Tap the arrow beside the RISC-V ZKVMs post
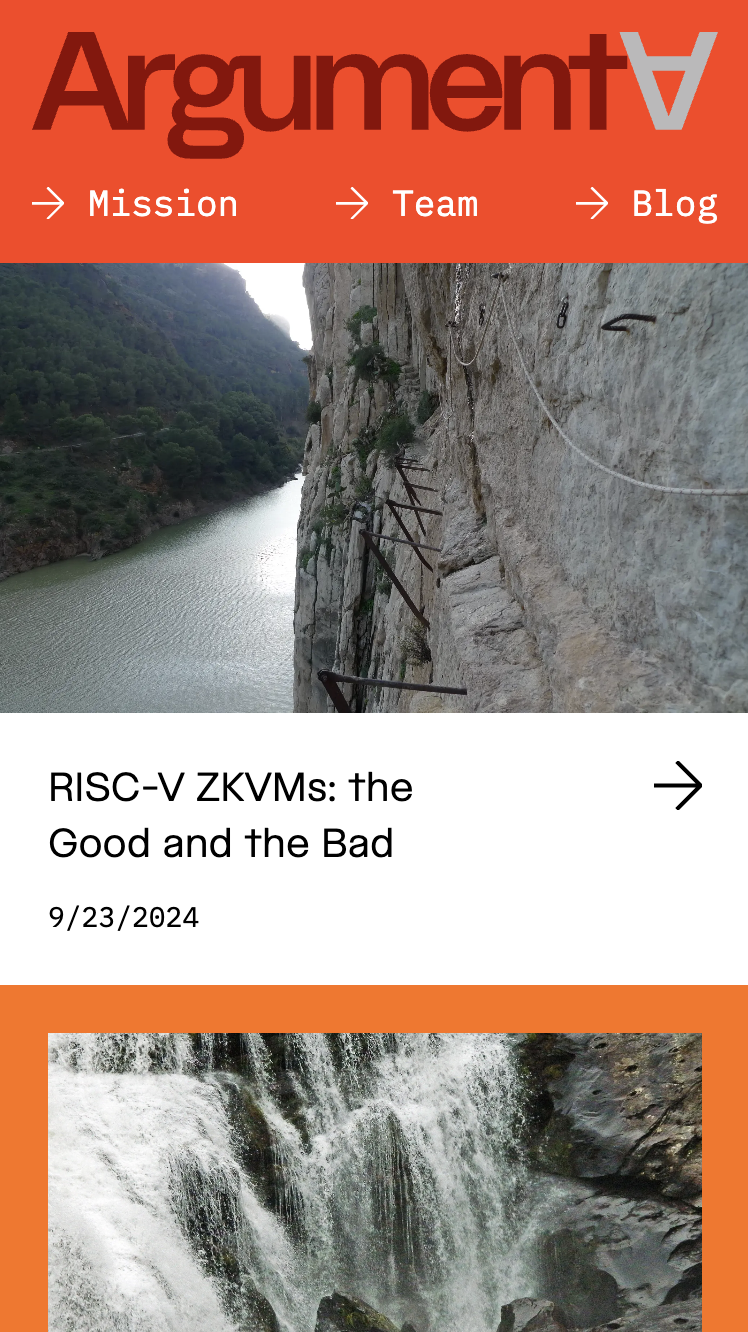The image size is (748, 1332). point(678,786)
